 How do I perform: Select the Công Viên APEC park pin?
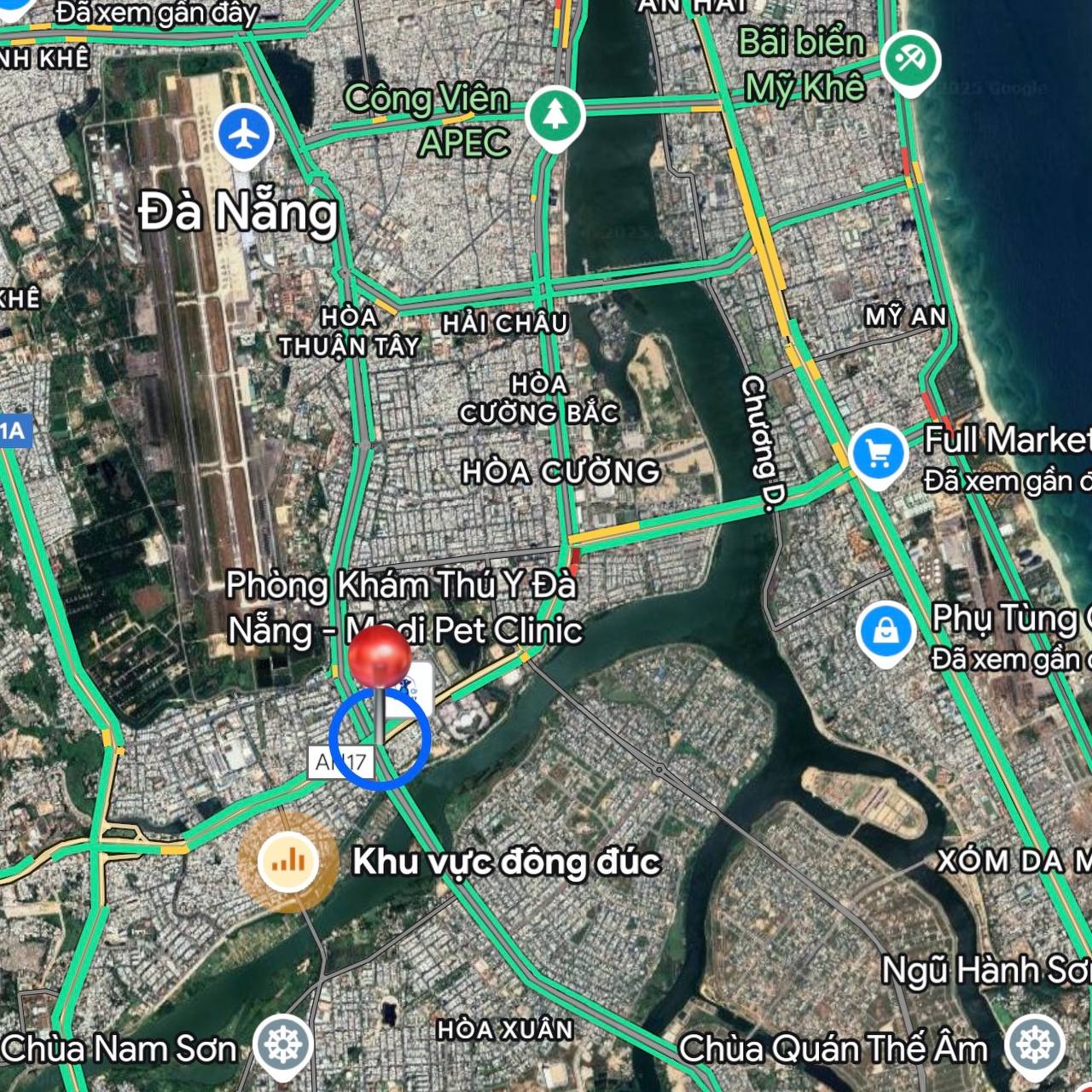pos(555,114)
